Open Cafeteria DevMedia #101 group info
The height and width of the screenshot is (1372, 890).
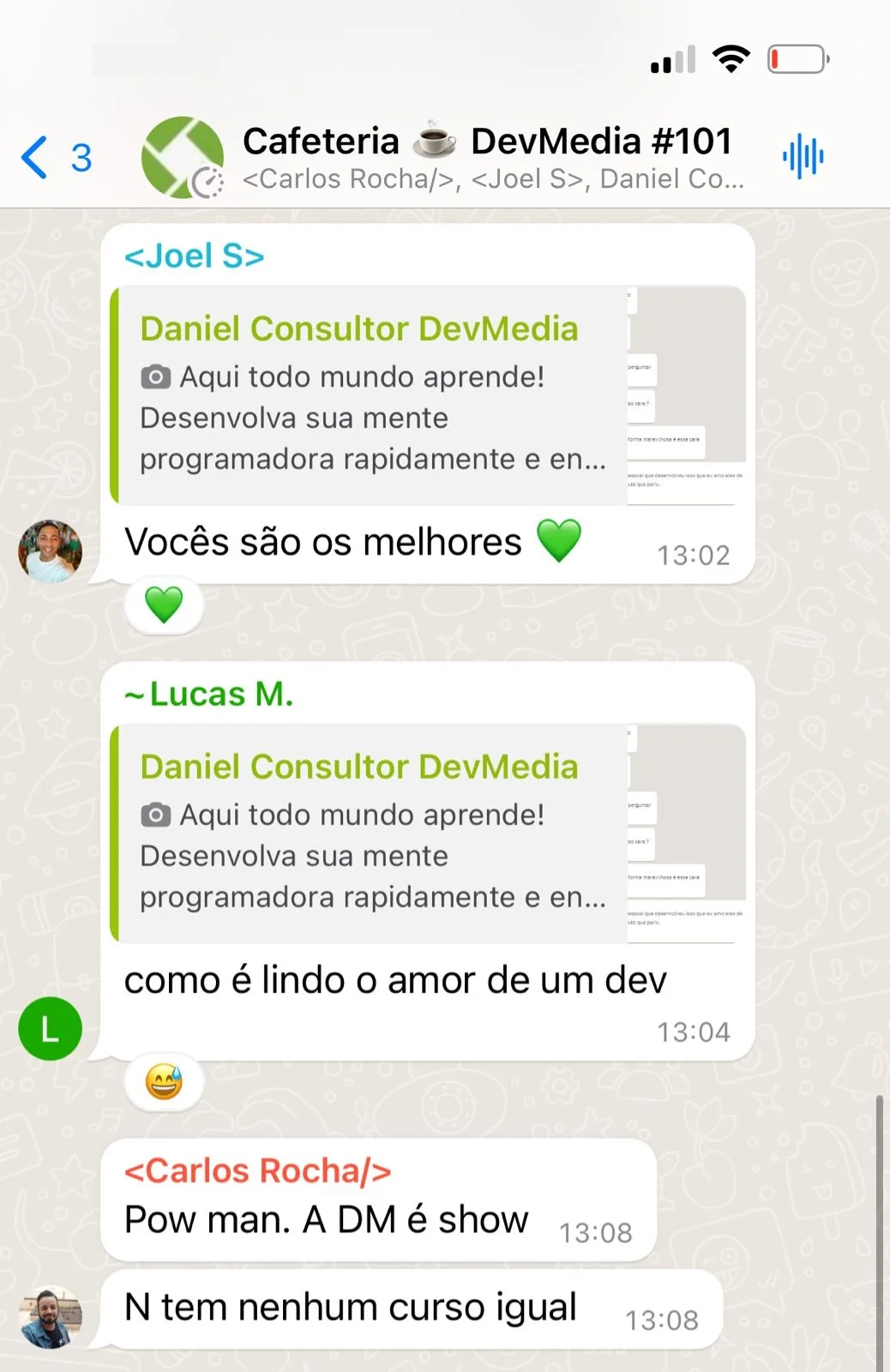tap(487, 158)
